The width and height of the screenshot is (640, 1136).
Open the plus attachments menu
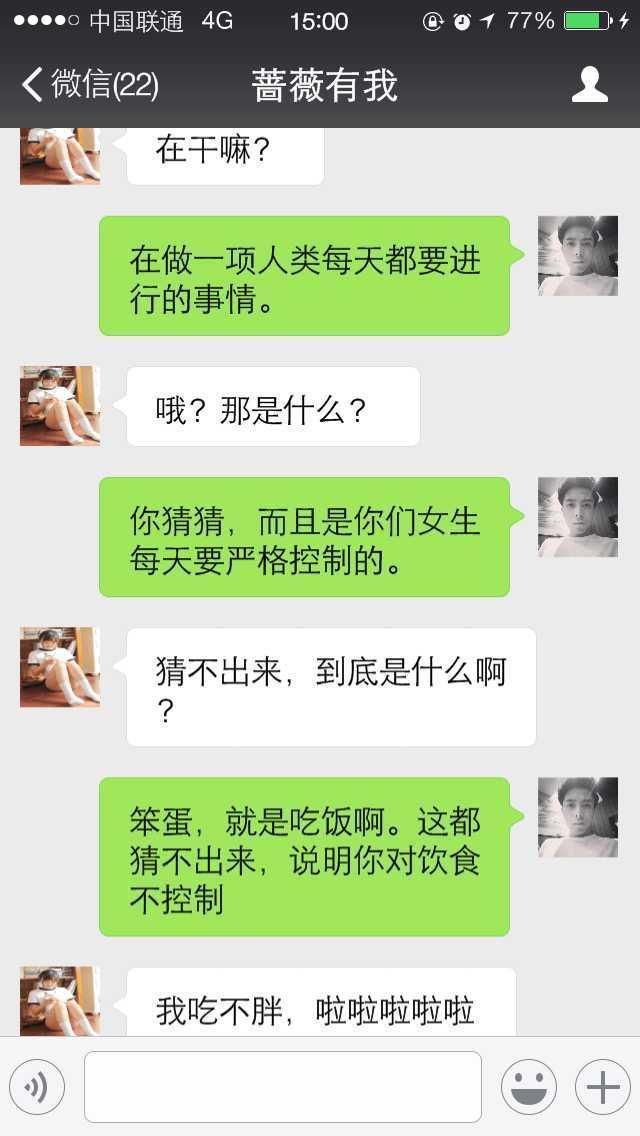coord(602,1086)
